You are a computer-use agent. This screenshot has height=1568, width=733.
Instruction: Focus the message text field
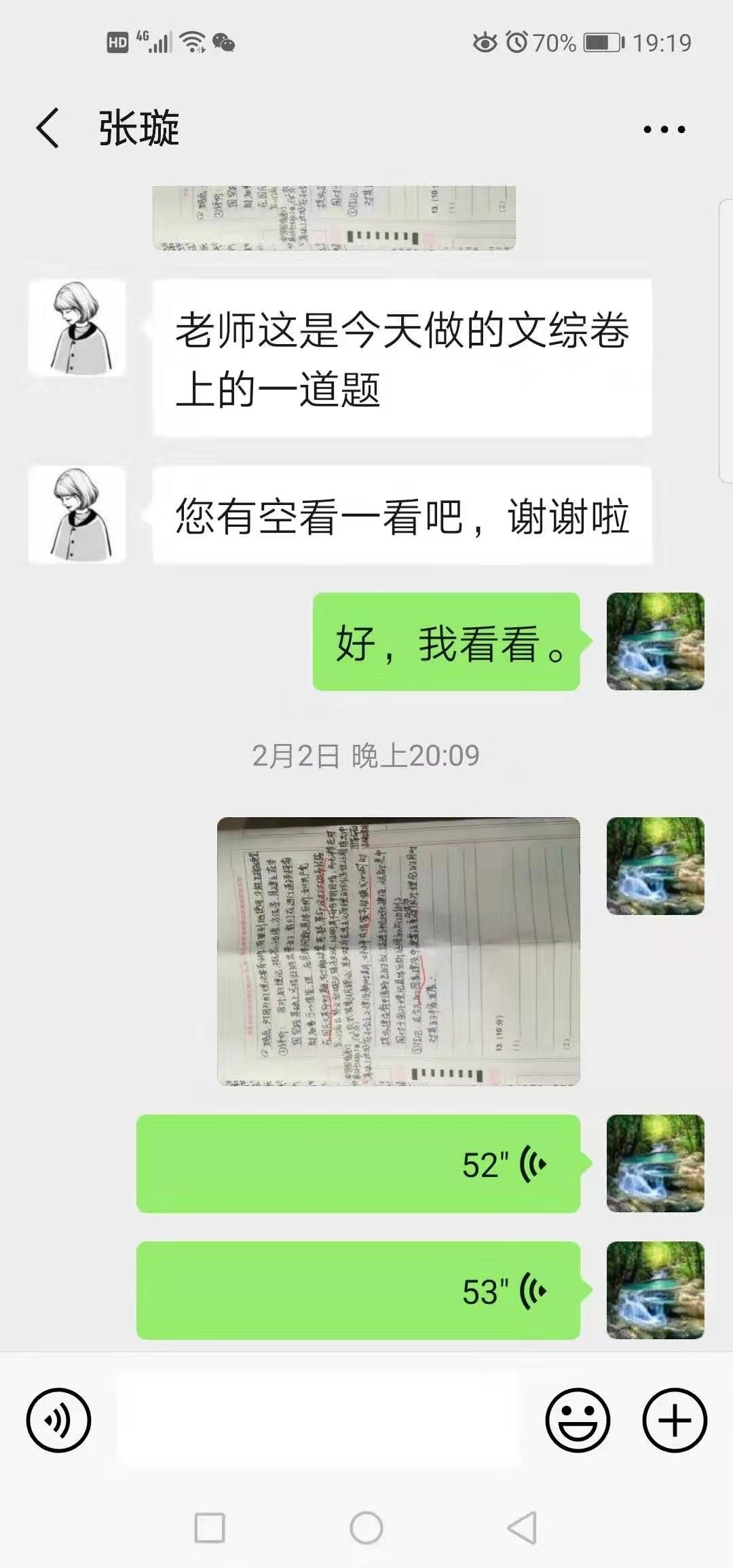coord(318,1420)
